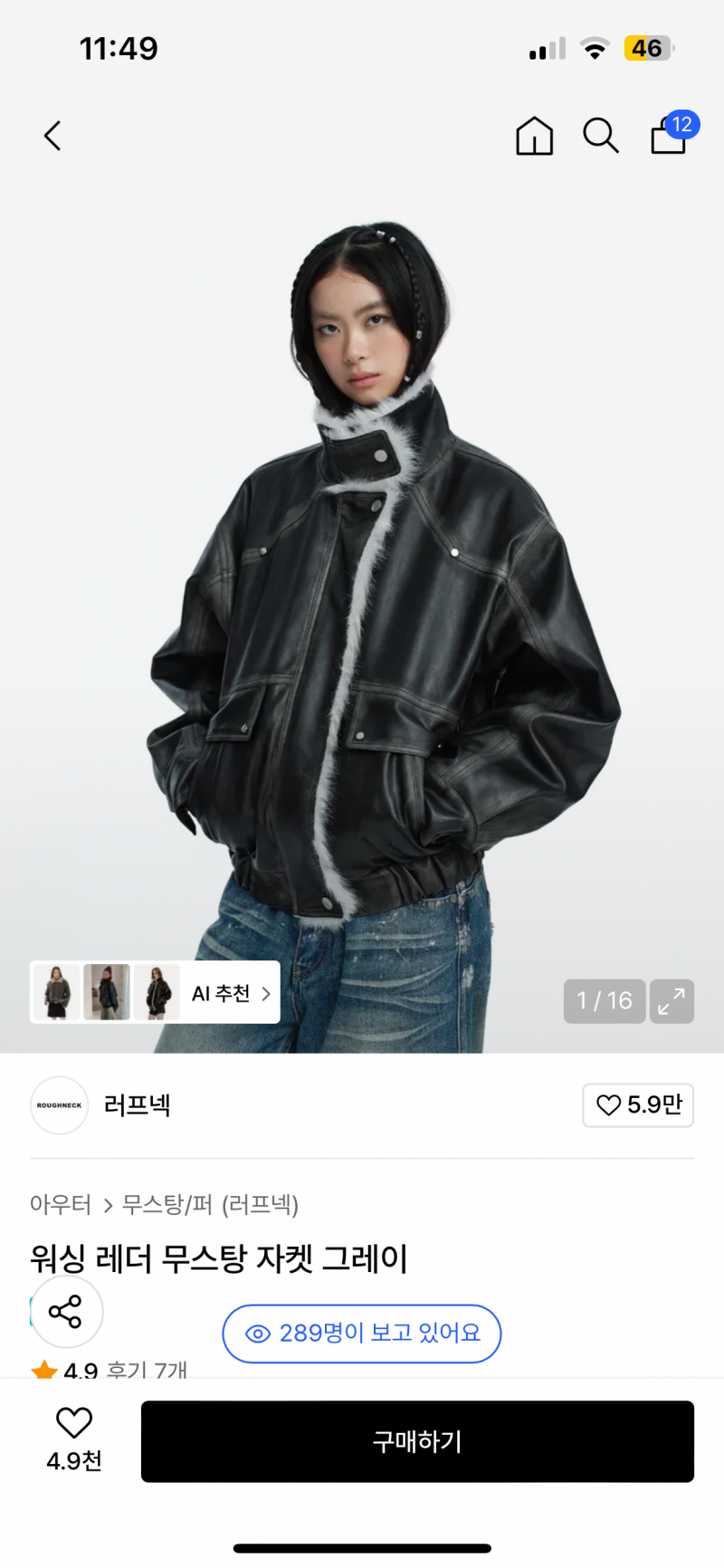Open the home screen icon
Screen dimensions: 724x1568
point(534,137)
